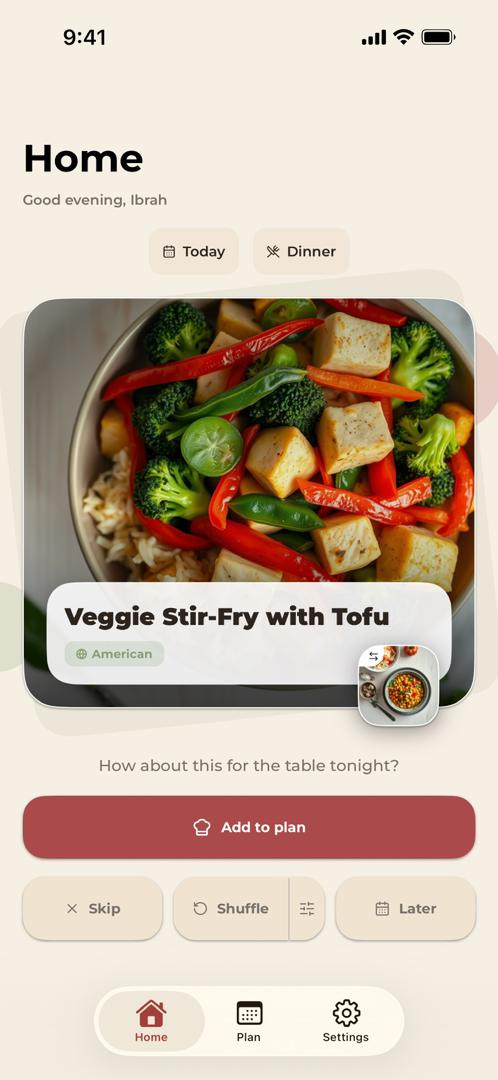Open shuffle filter sliders icon
The image size is (498, 1080).
tap(307, 908)
